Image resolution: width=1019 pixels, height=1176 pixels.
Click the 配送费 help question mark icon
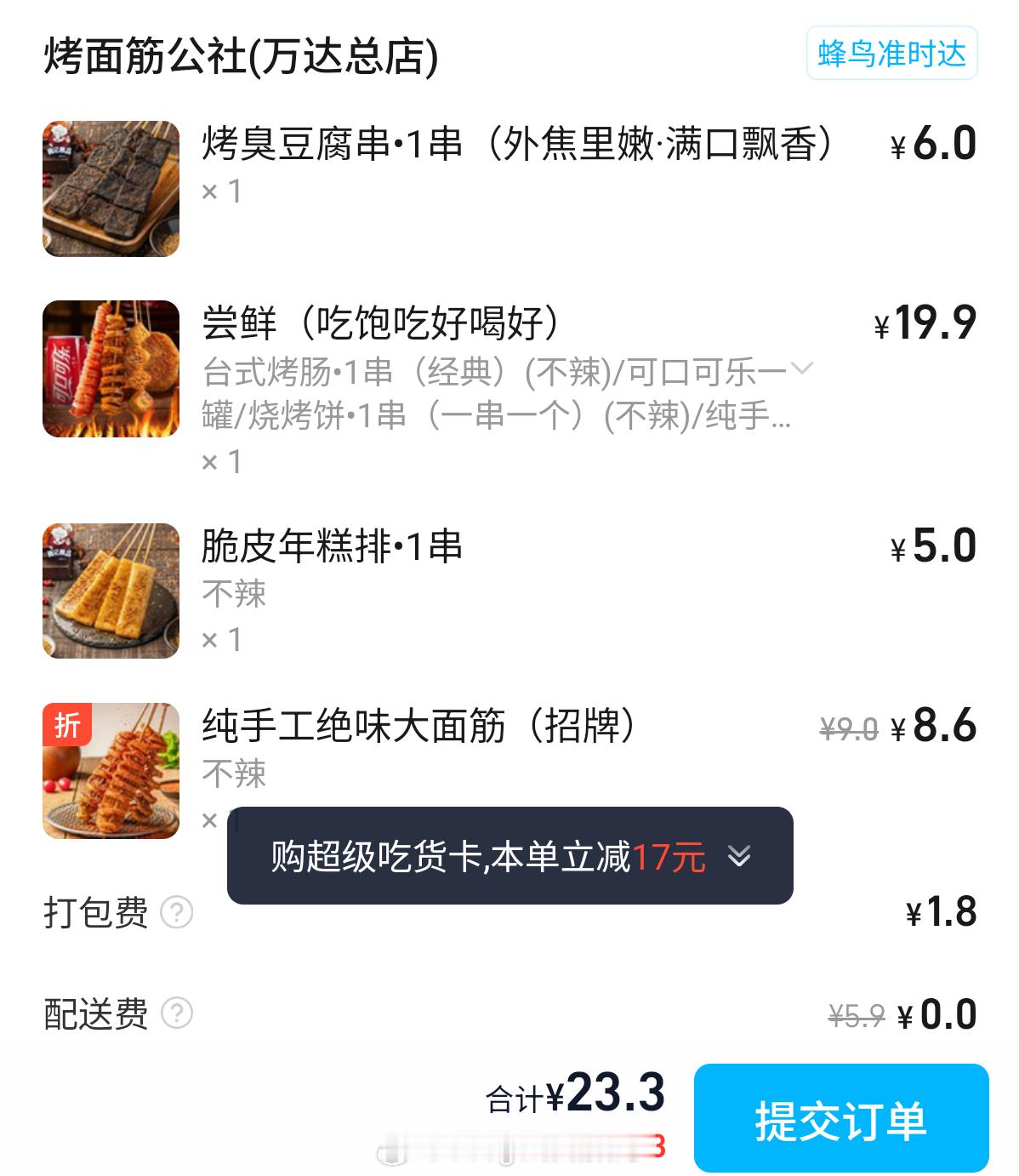pos(176,1012)
